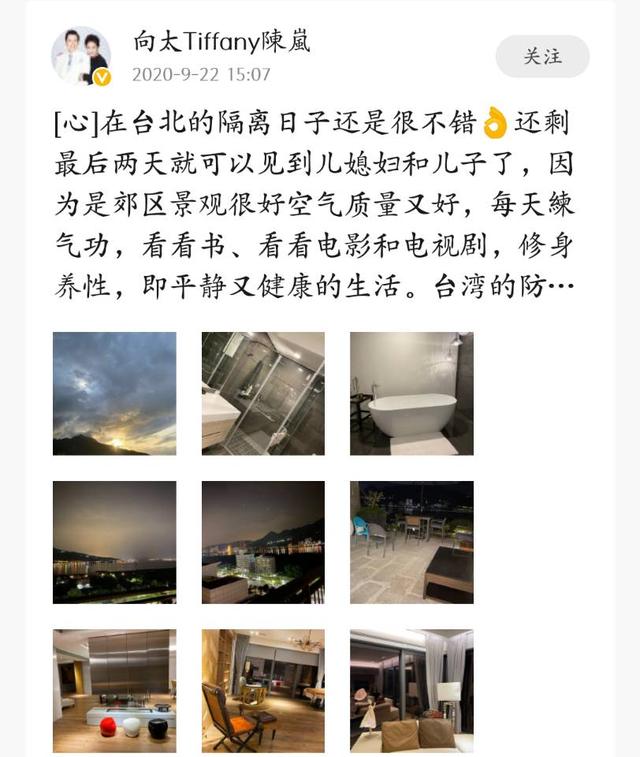View the night city lights panorama photo
640x757 pixels.
point(114,542)
